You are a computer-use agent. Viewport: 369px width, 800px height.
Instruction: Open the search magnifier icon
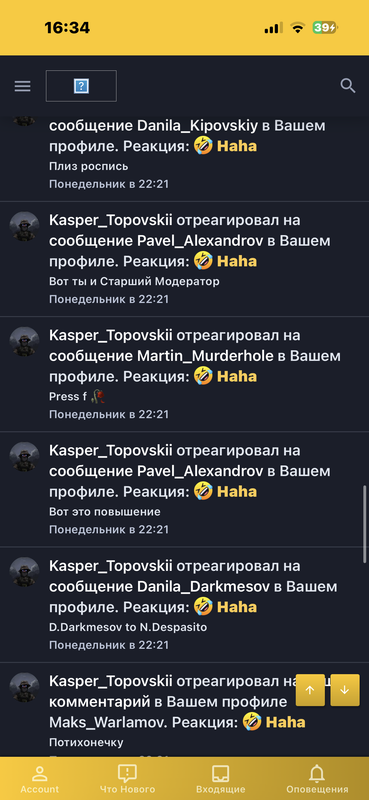[x=348, y=86]
